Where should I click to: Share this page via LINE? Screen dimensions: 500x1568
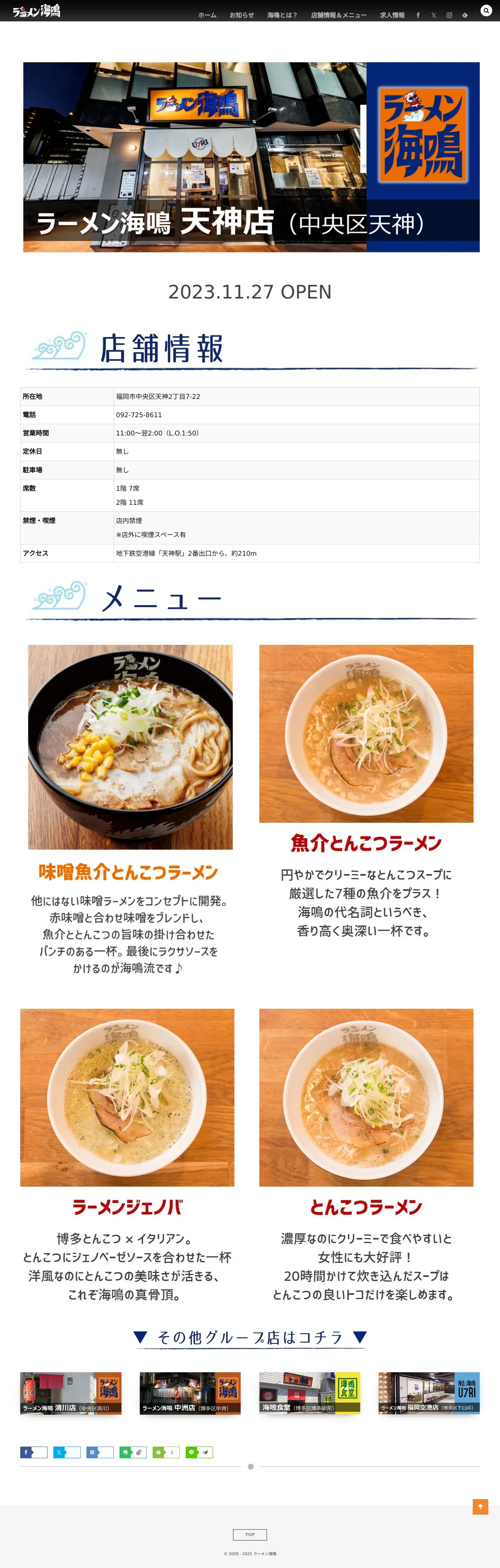199,1452
